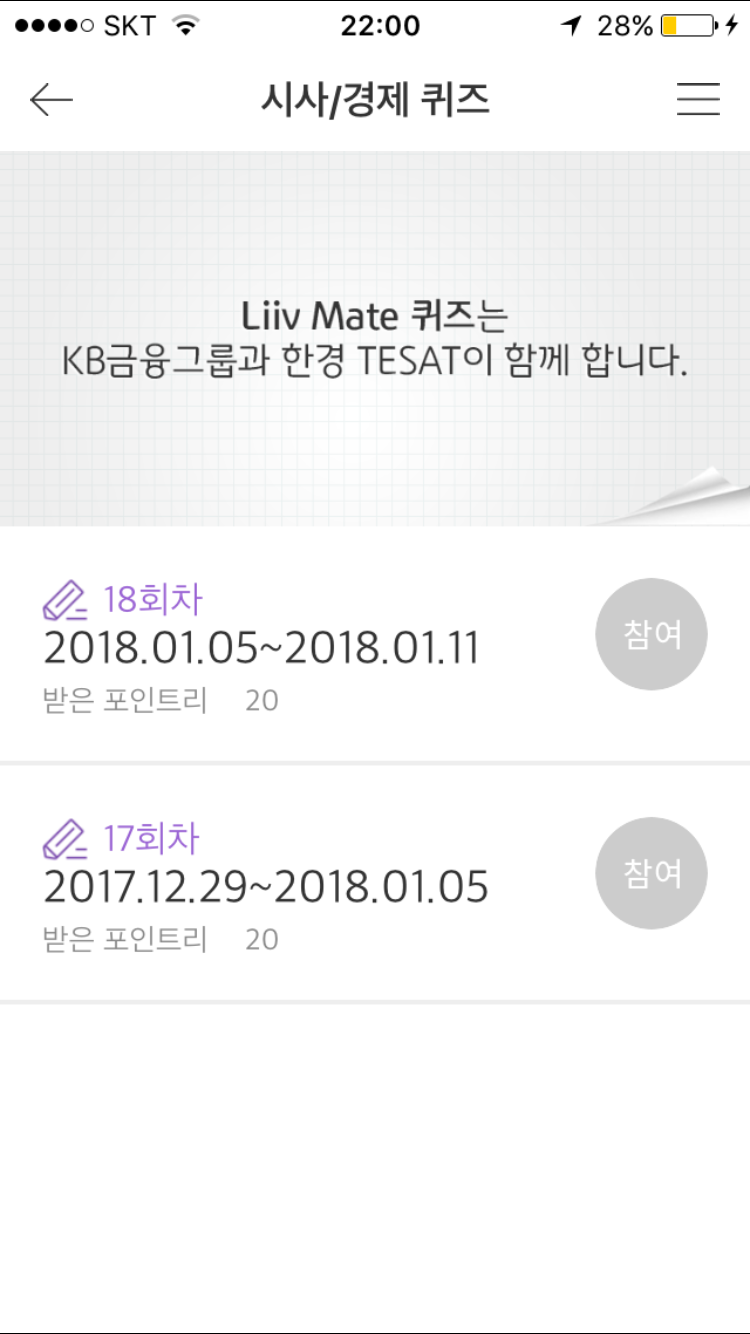Open the 18회차 quiz row

(x=375, y=645)
